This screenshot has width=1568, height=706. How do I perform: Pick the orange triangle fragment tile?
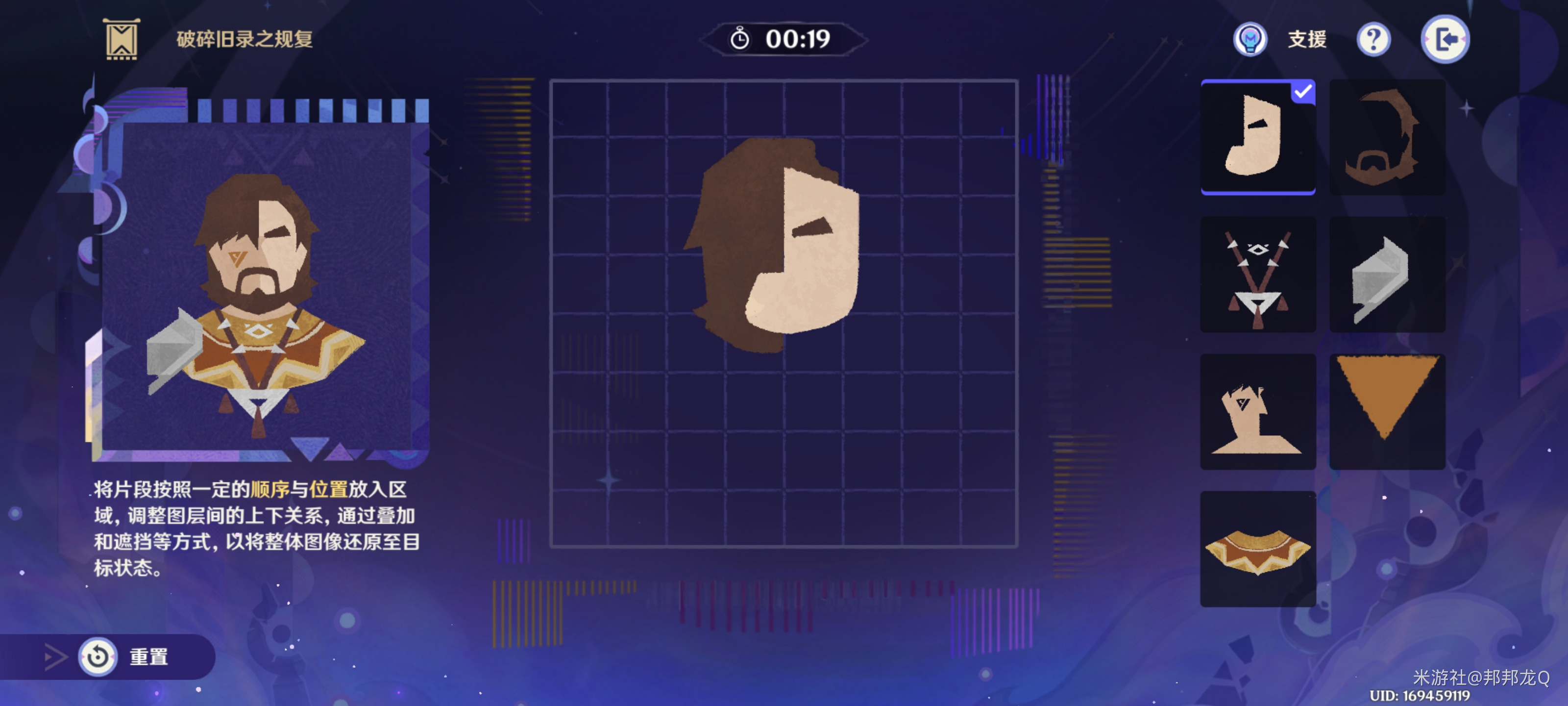(1387, 412)
